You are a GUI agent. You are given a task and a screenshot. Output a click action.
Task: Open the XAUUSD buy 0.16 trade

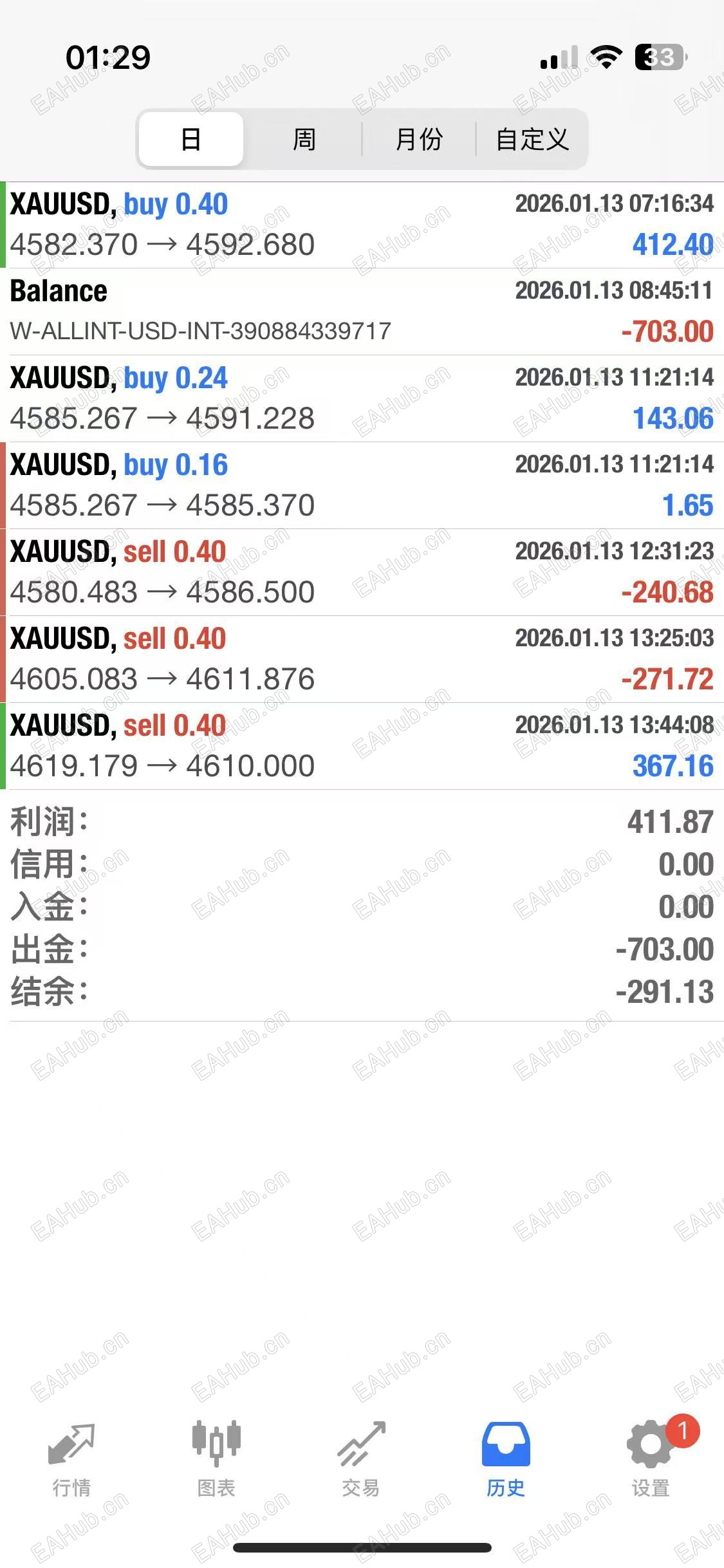tap(362, 485)
